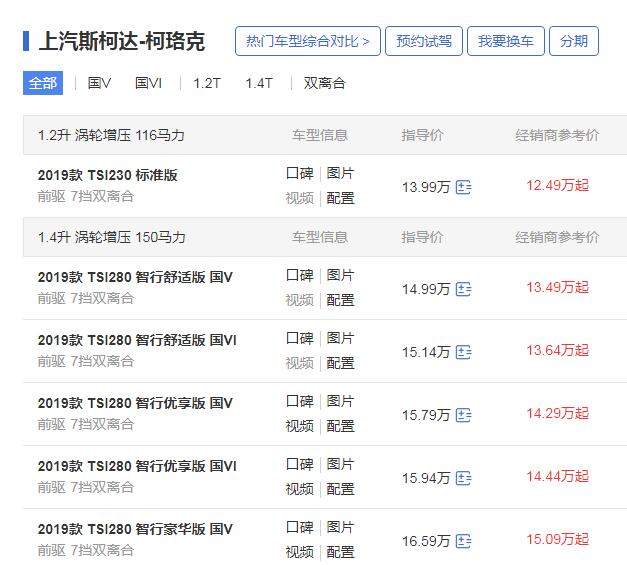The height and width of the screenshot is (565, 627).
Task: View 口碑 for TSI230 标准版
Action: (299, 173)
